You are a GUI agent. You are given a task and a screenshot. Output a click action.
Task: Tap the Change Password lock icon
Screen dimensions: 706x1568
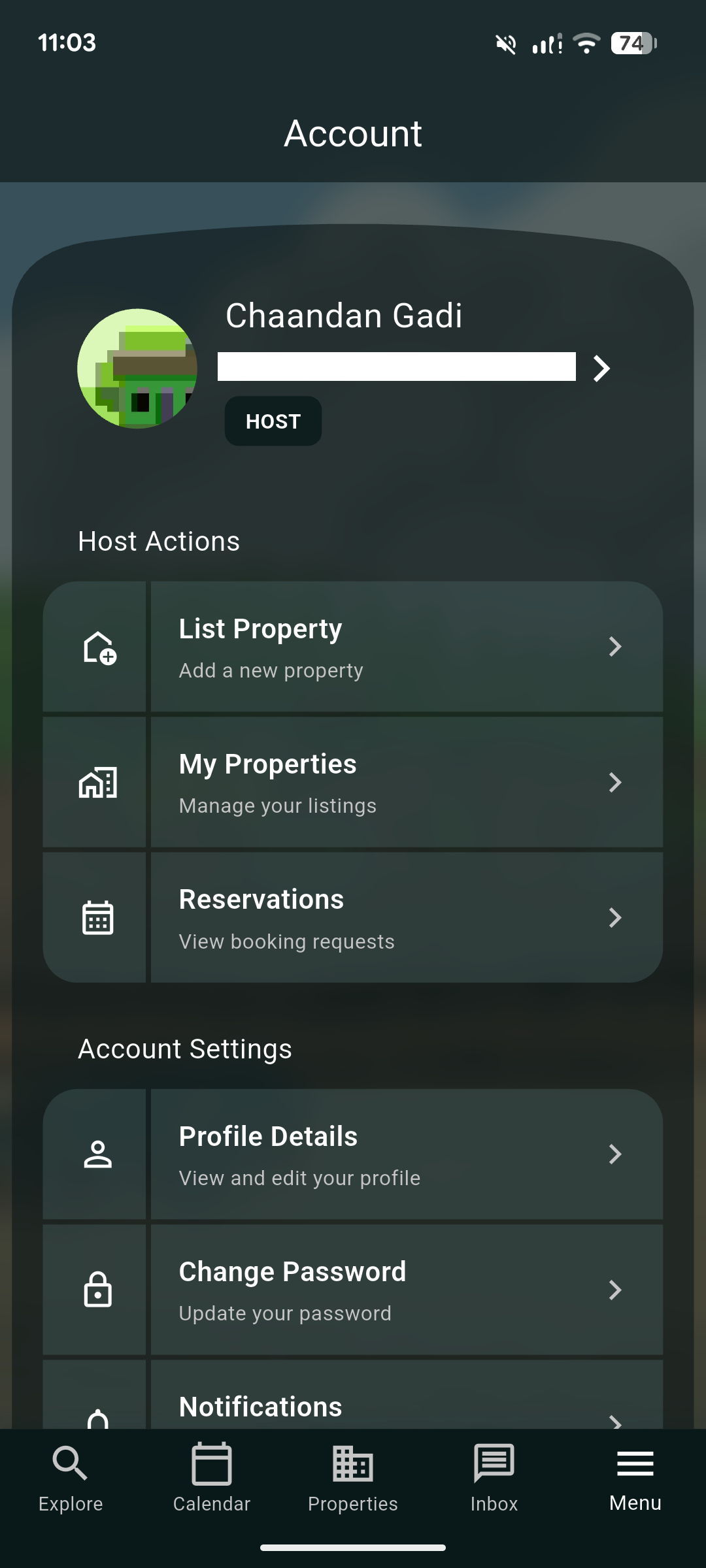click(x=97, y=1290)
